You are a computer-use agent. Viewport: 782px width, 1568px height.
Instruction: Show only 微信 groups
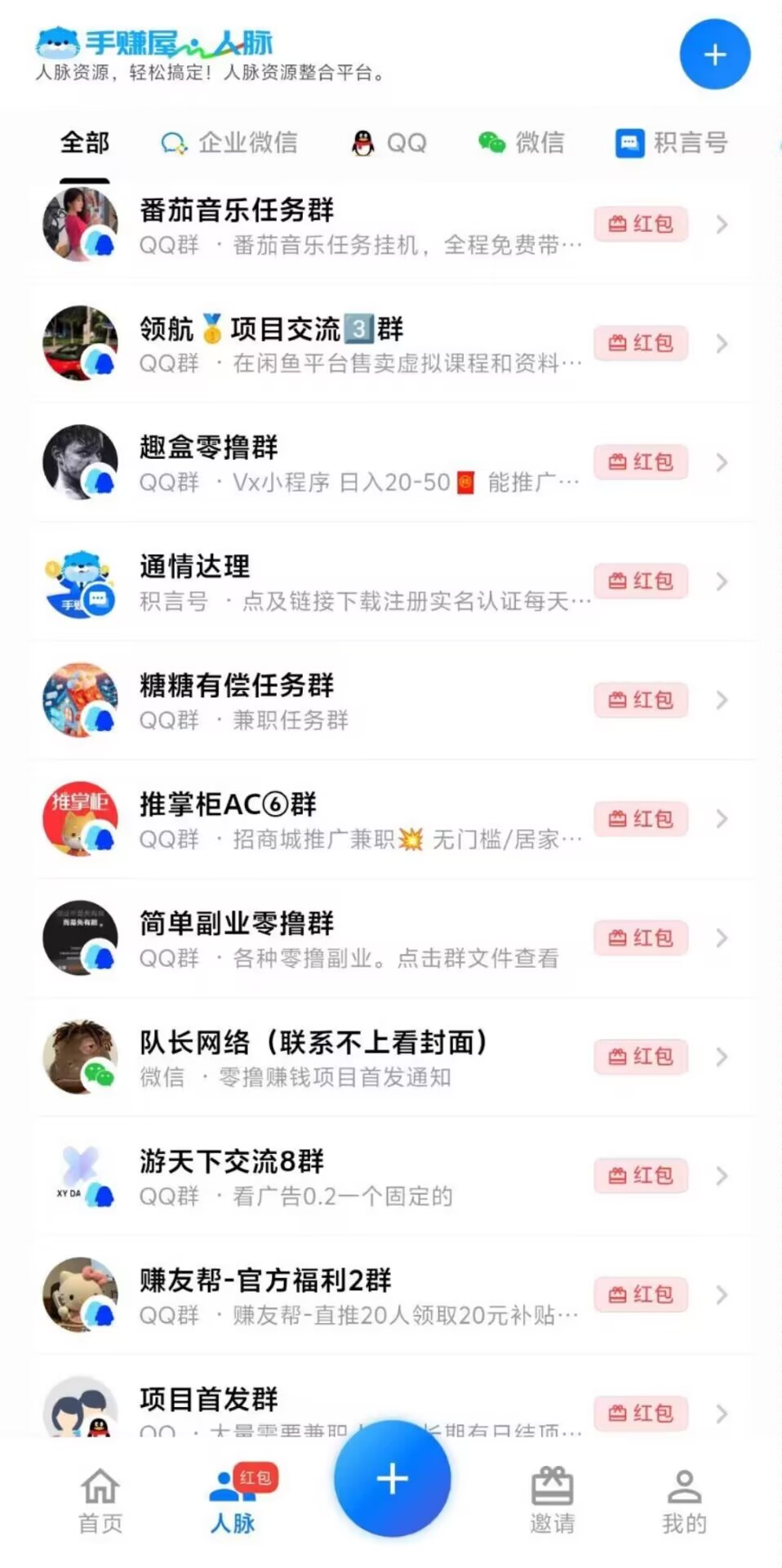click(521, 143)
